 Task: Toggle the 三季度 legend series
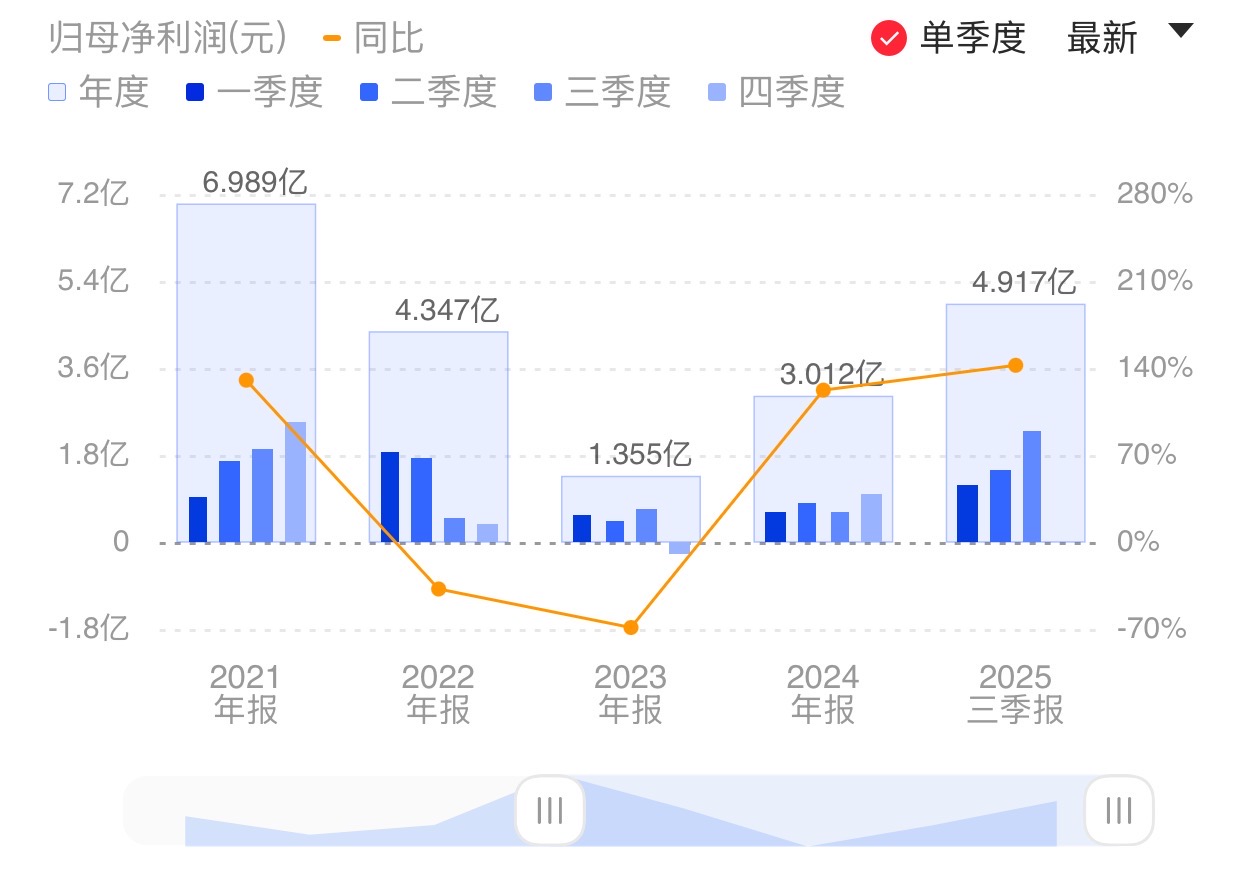click(x=602, y=92)
